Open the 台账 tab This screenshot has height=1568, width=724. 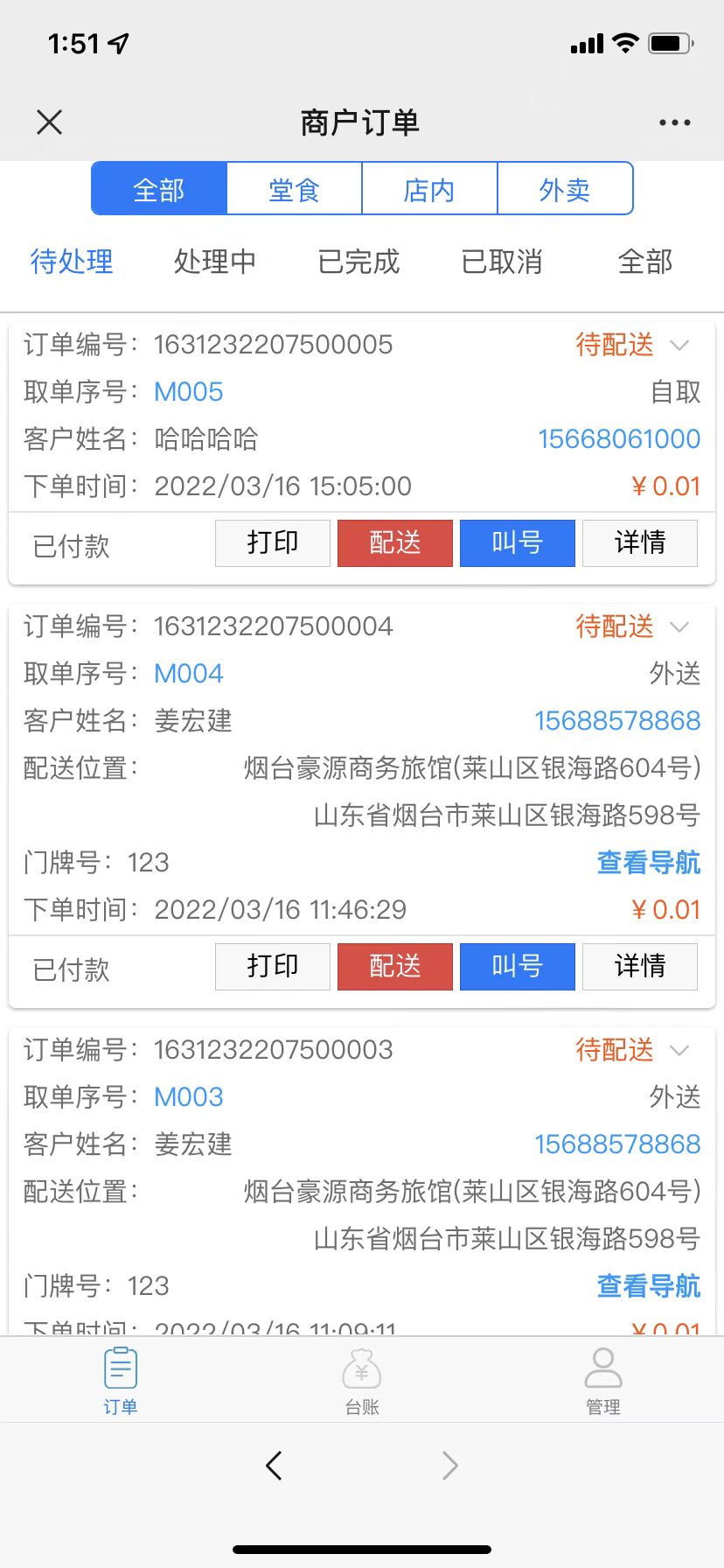pyautogui.click(x=362, y=1382)
